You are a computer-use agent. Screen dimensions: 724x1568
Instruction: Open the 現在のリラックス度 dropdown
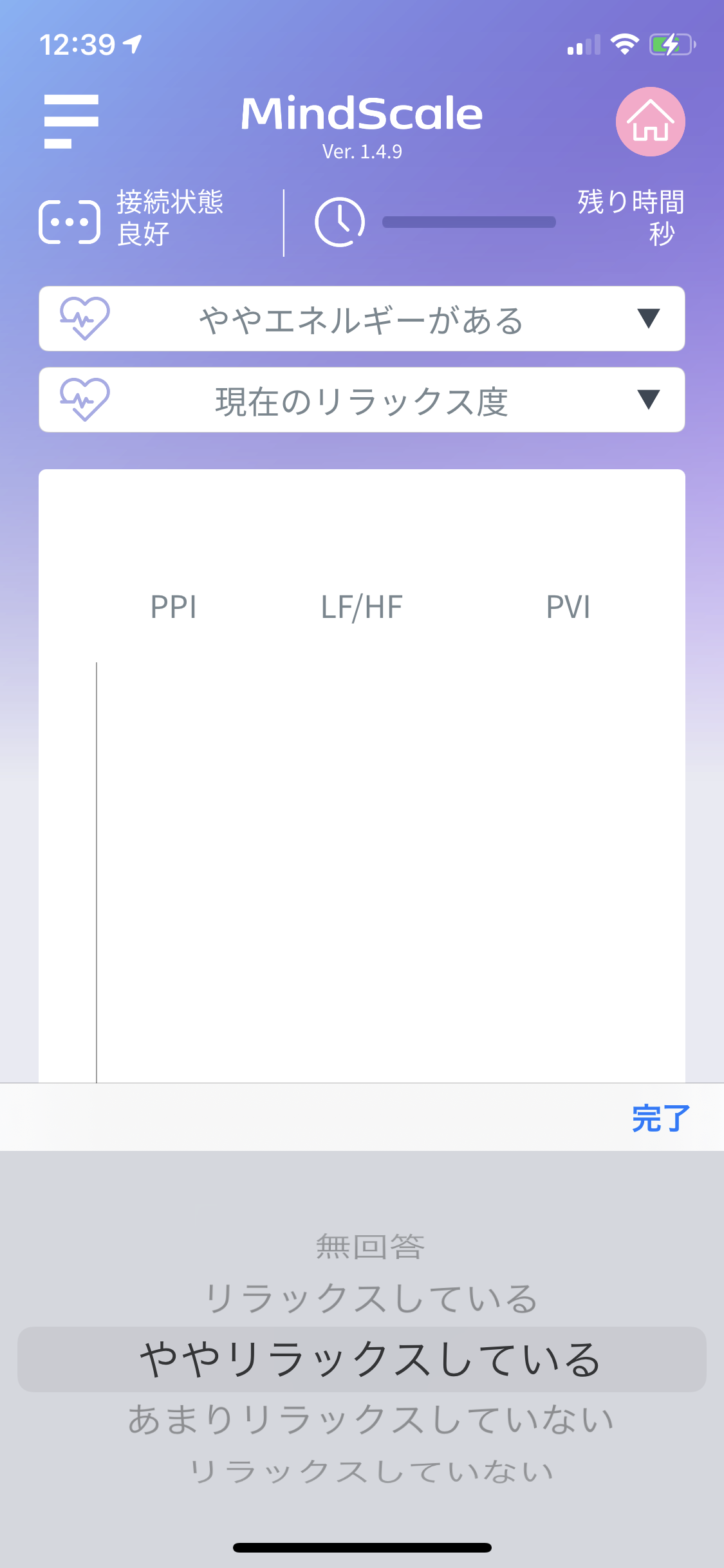(362, 400)
